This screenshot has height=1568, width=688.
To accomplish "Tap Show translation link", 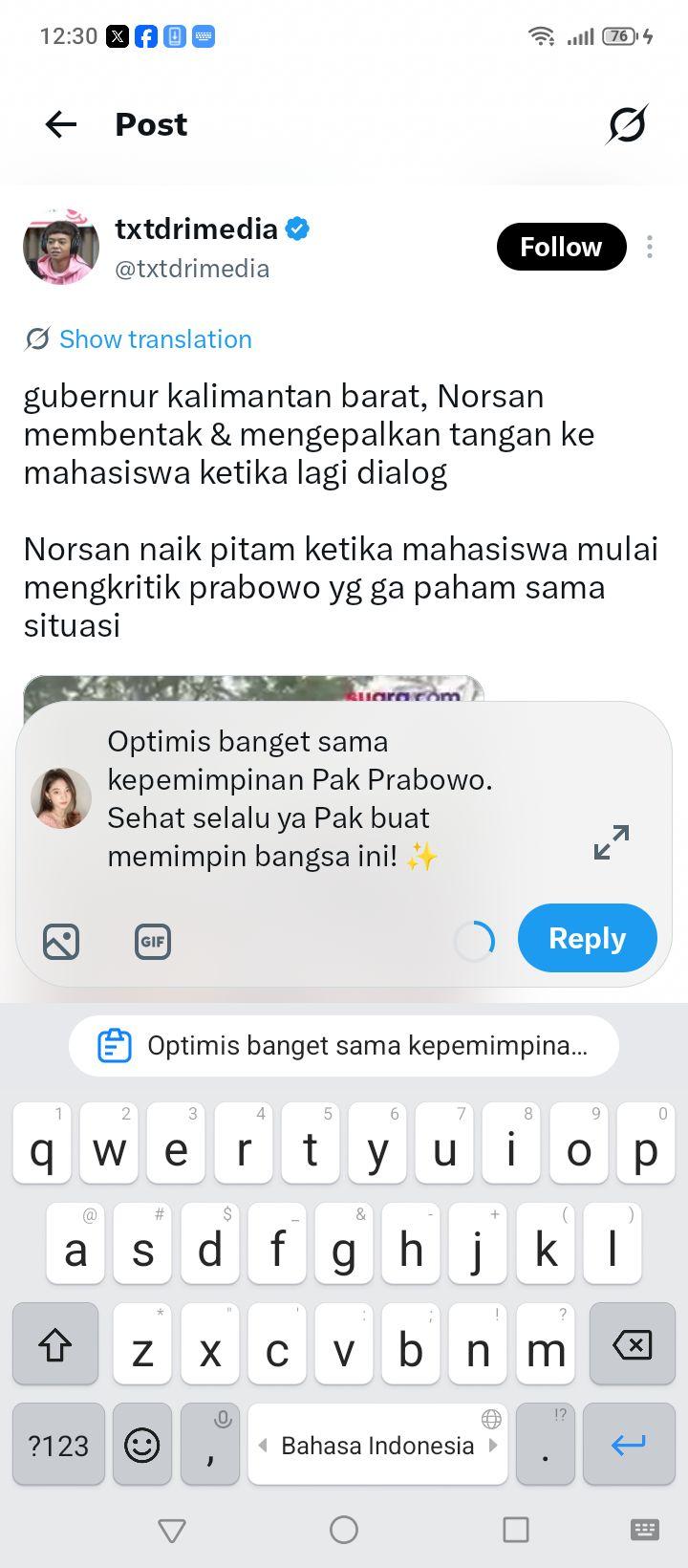I will click(x=155, y=339).
